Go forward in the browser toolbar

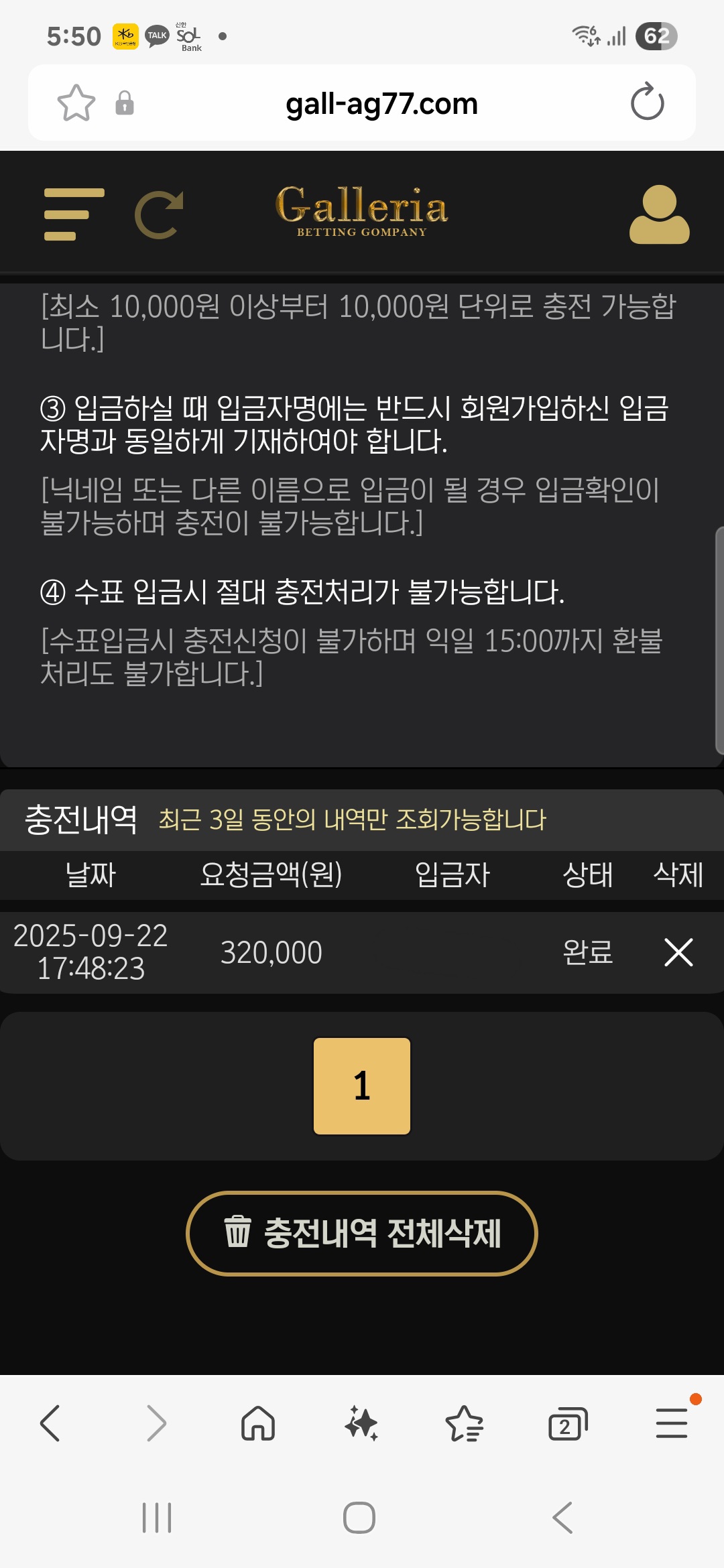click(x=156, y=1423)
